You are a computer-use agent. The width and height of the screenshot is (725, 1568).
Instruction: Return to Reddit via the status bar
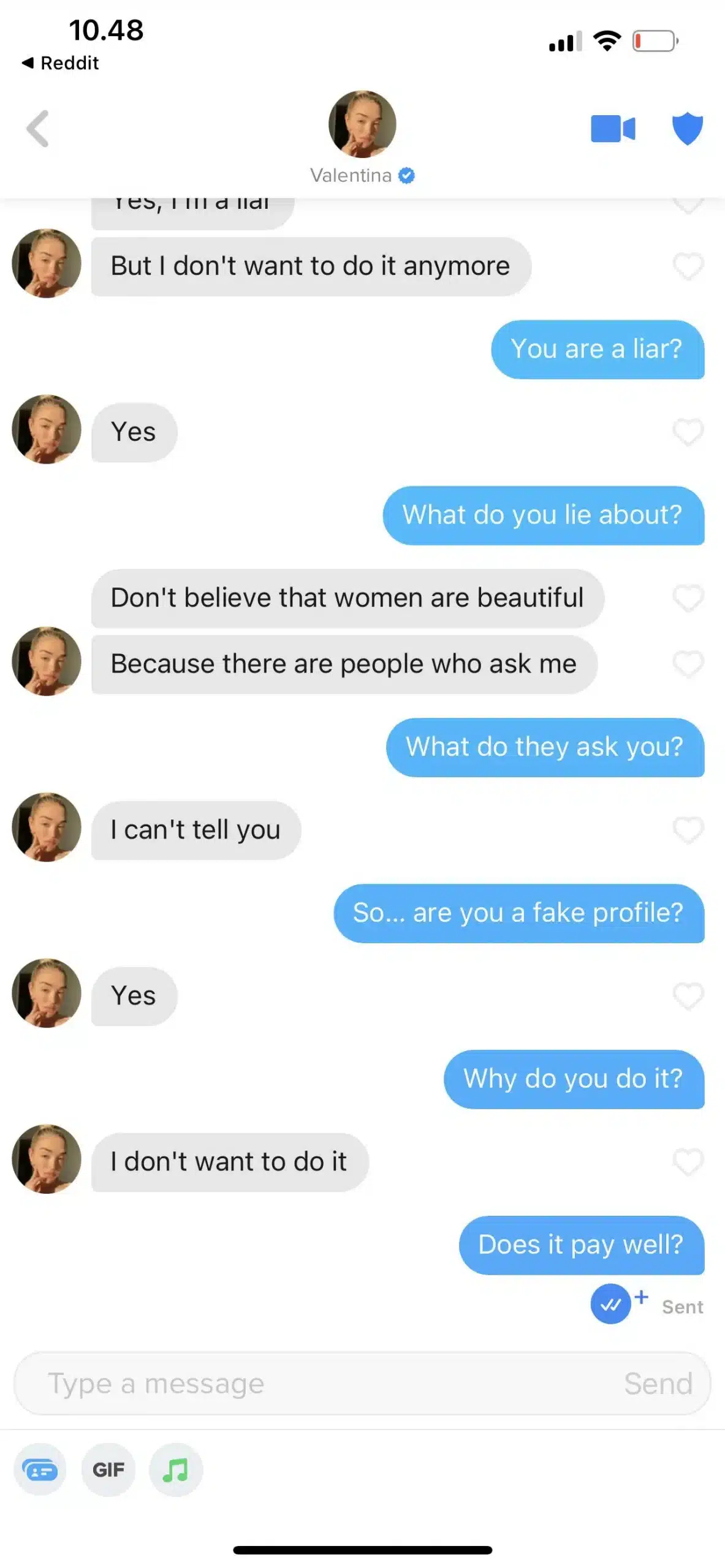pyautogui.click(x=60, y=62)
